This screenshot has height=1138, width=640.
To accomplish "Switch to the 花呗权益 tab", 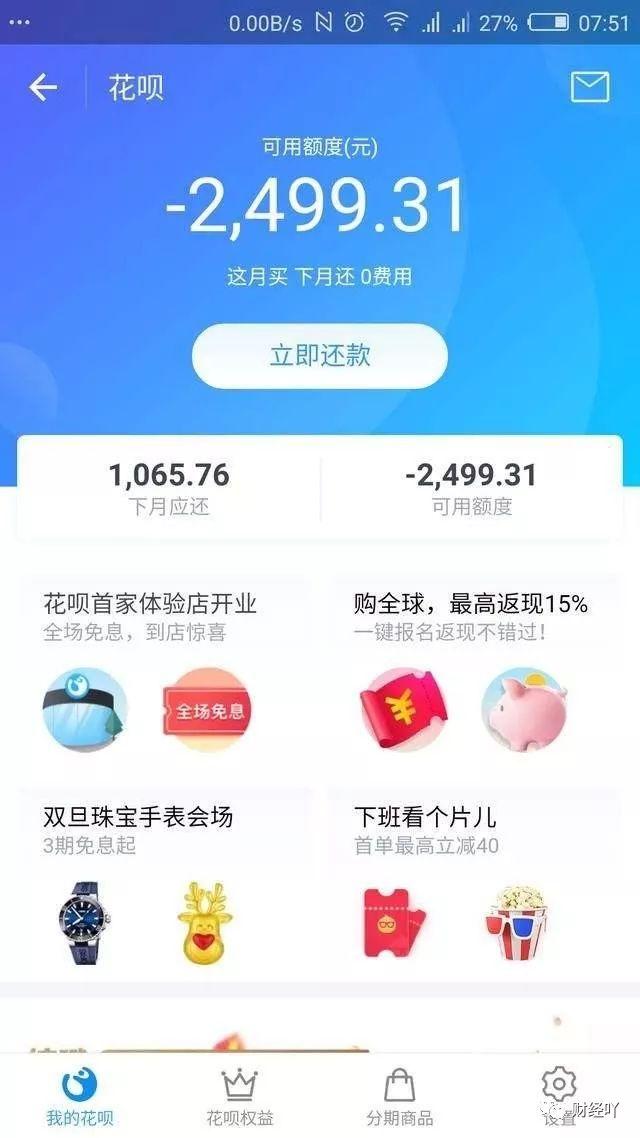I will [x=240, y=1096].
